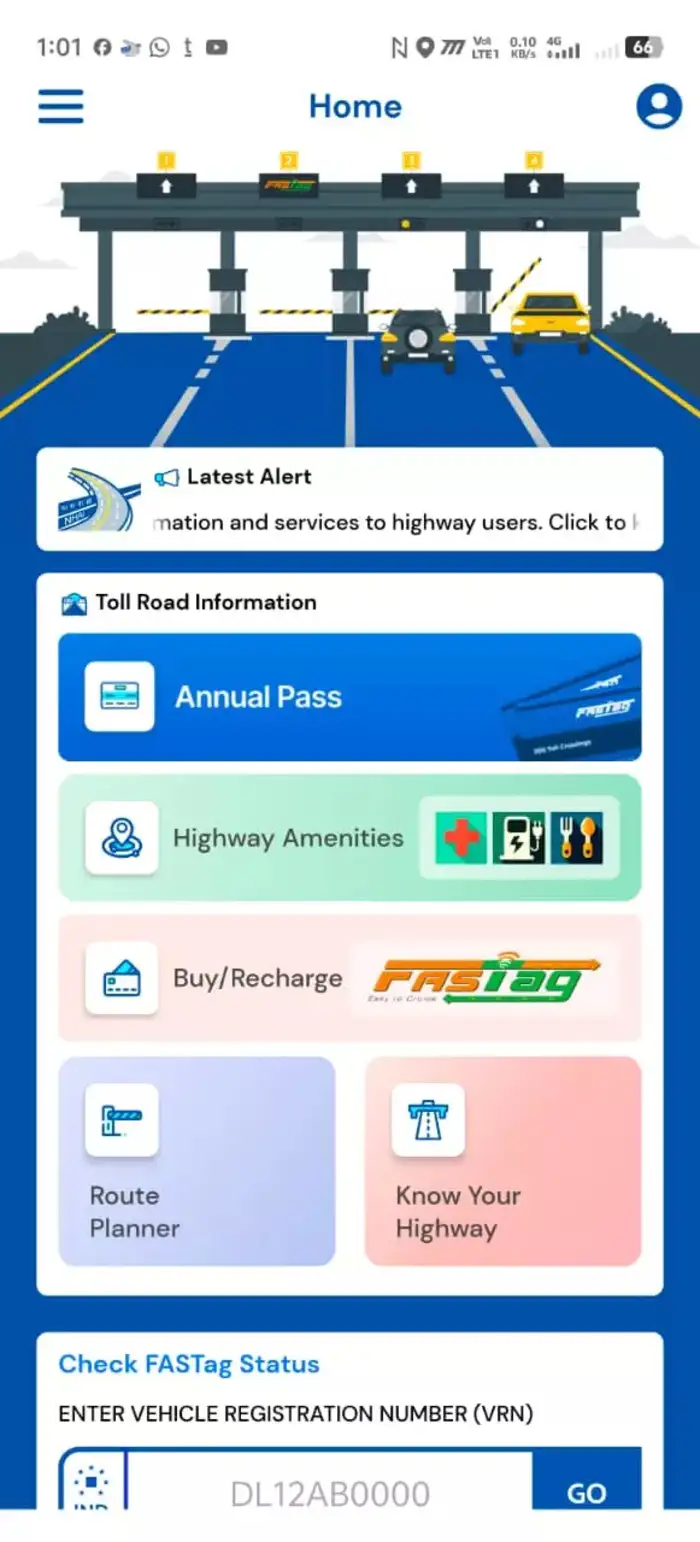Screen dimensions: 700x1542
Task: Open the user profile icon
Action: pos(659,106)
